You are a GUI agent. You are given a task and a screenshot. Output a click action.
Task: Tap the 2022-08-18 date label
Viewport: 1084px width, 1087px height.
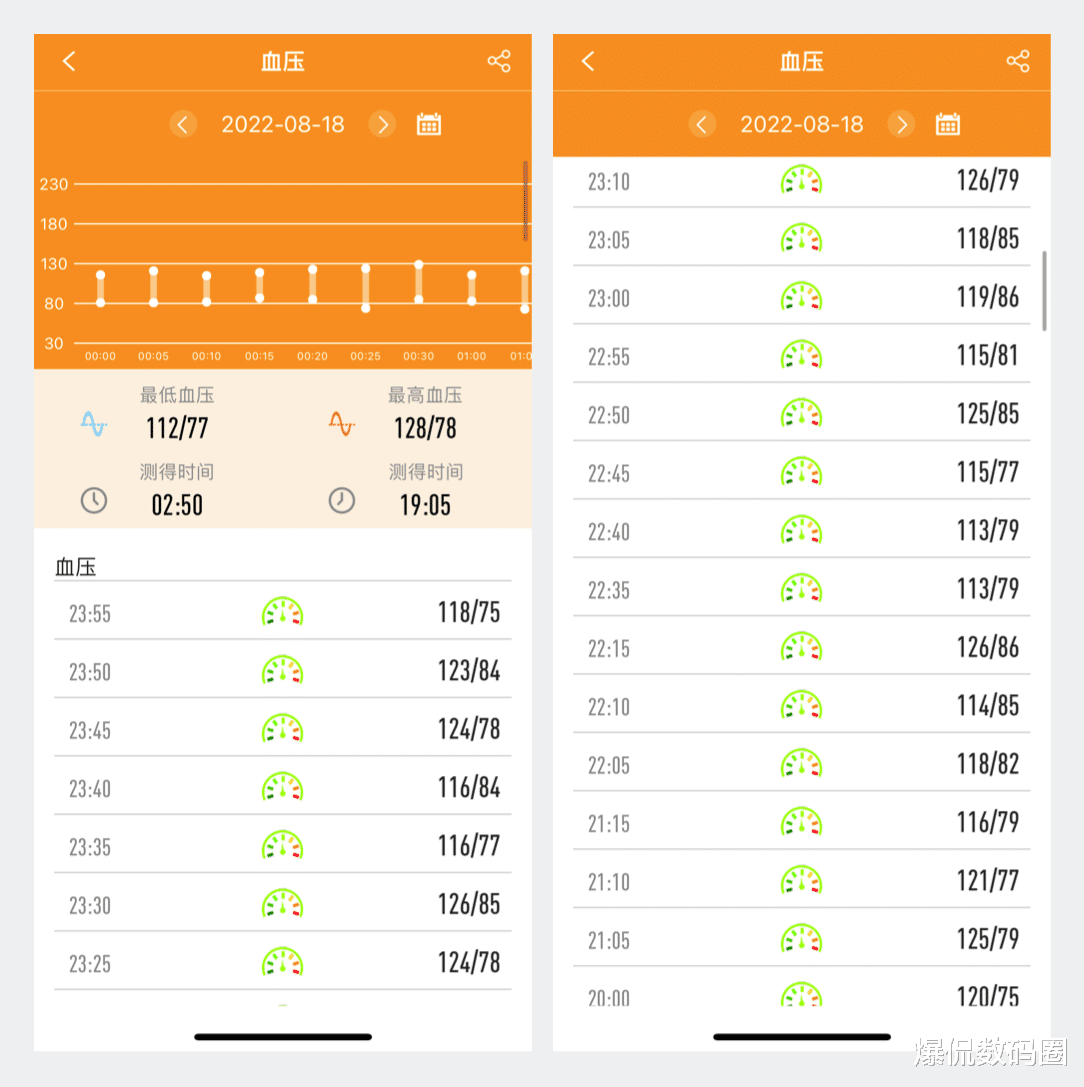[x=283, y=124]
